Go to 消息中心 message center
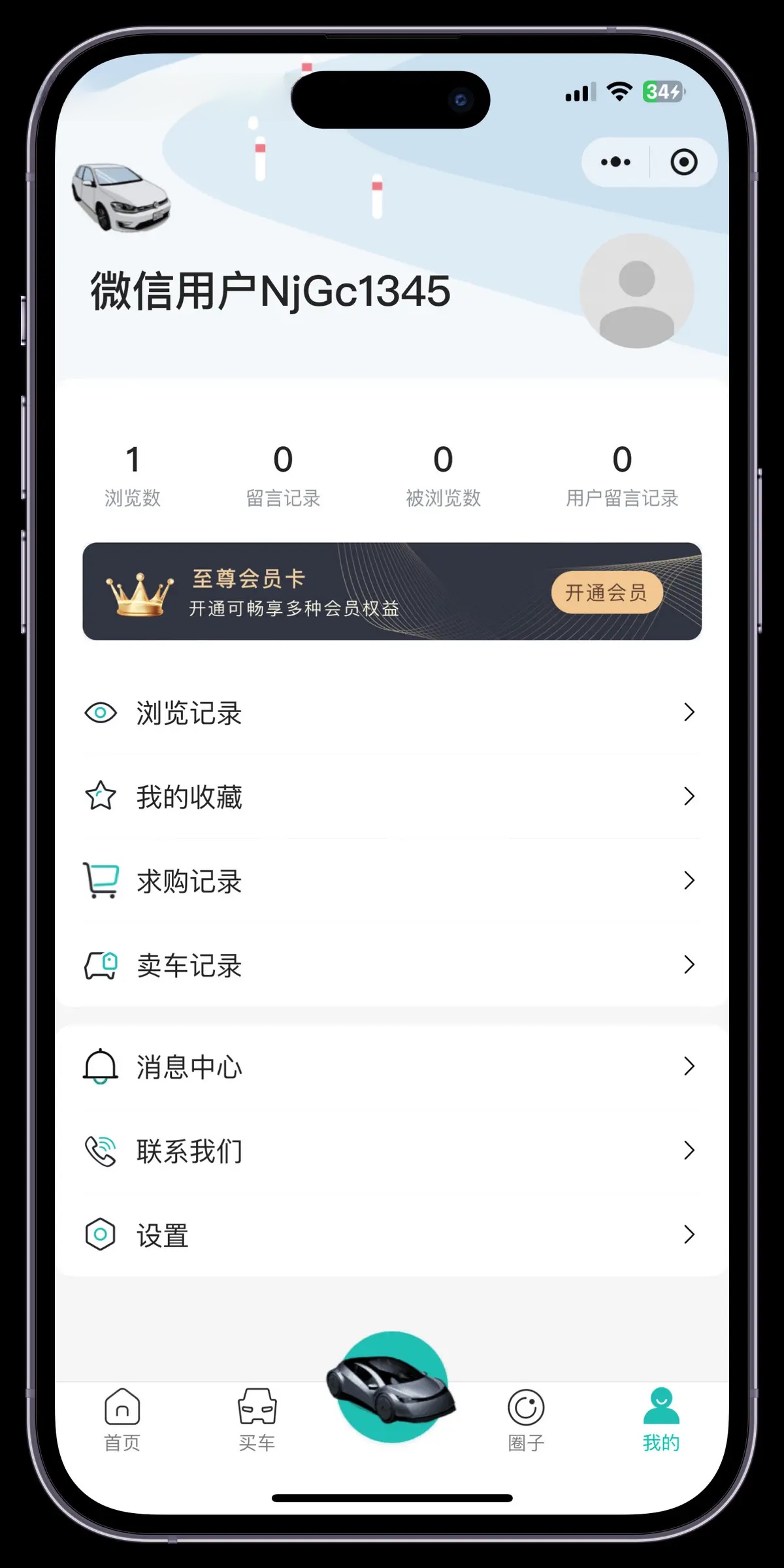 [x=391, y=1067]
